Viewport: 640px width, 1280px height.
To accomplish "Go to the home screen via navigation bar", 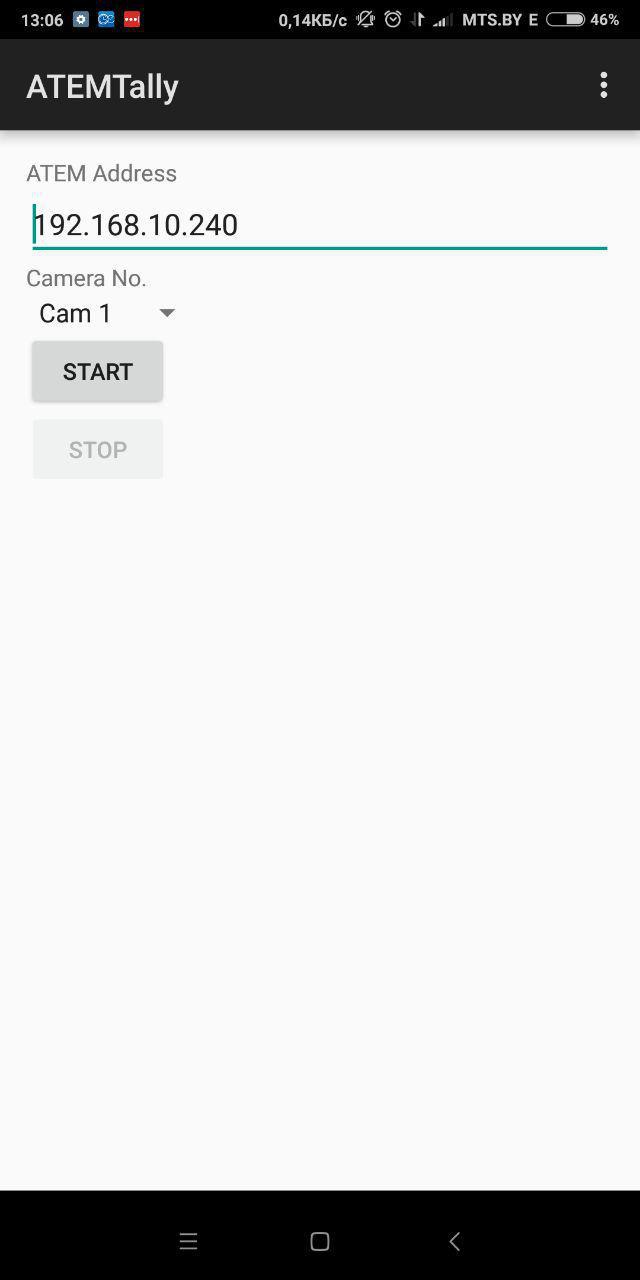I will (320, 1241).
